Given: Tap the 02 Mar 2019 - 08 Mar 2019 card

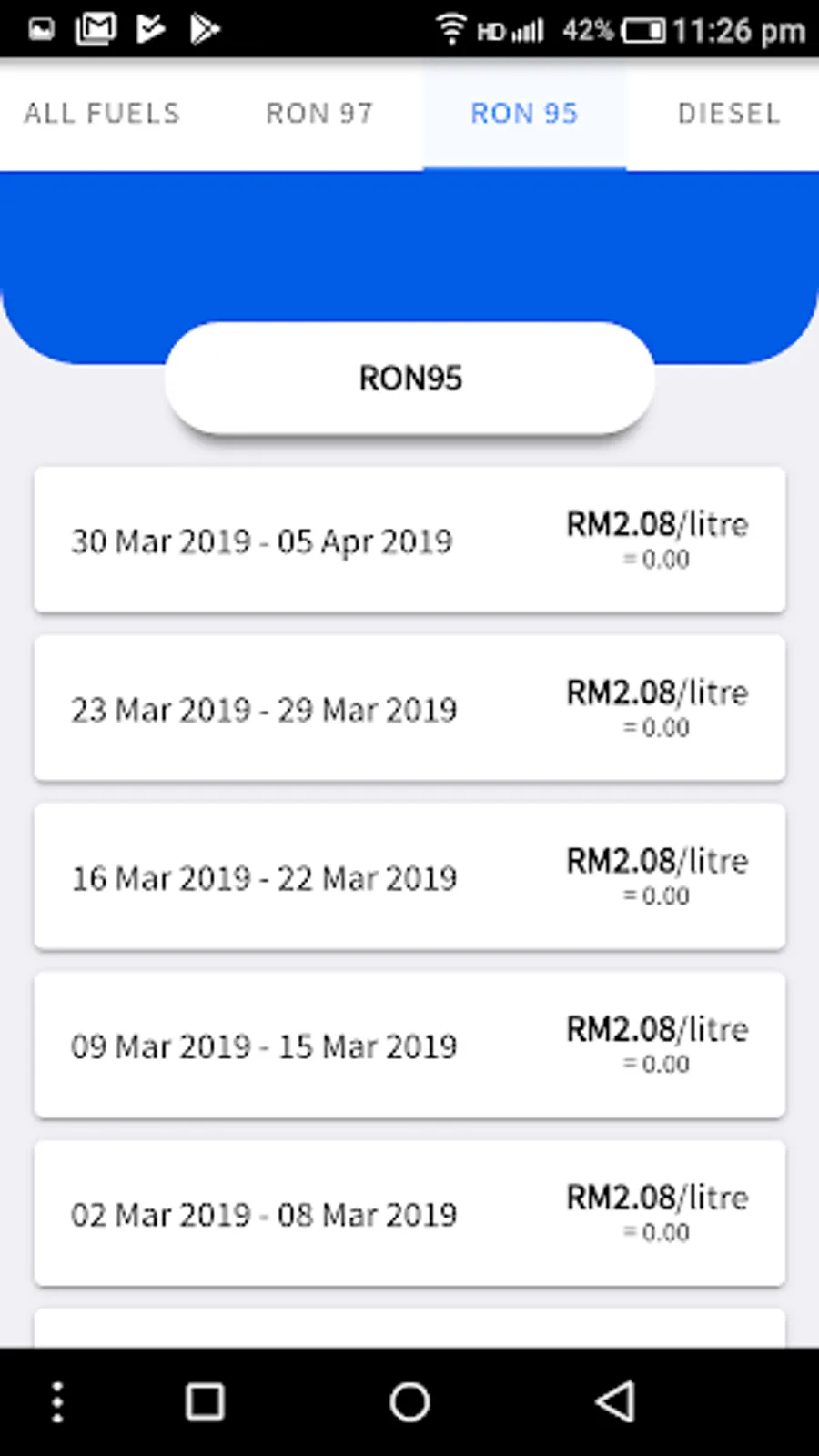Looking at the screenshot, I should (x=409, y=1213).
